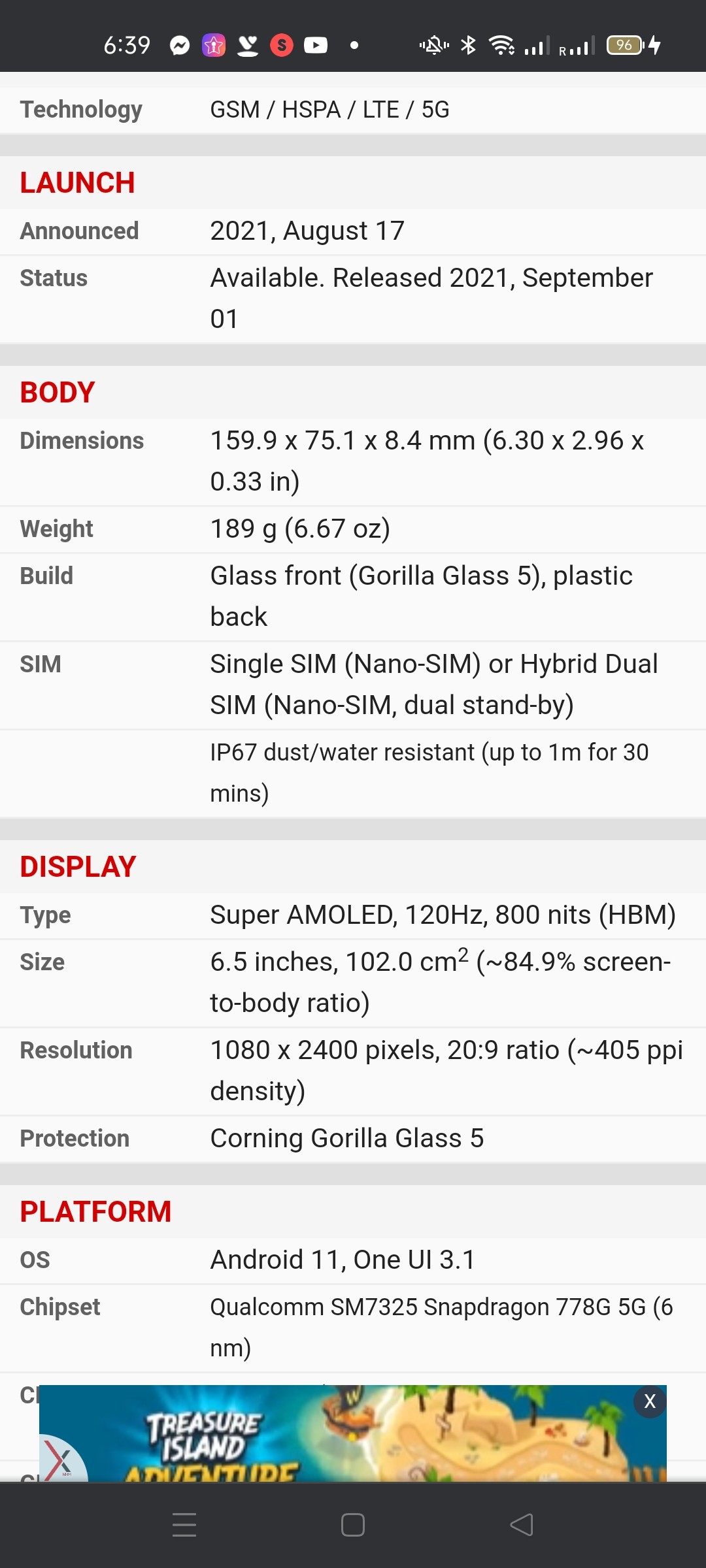Go back using the system back button
Viewport: 706px width, 1568px height.
(x=522, y=1525)
